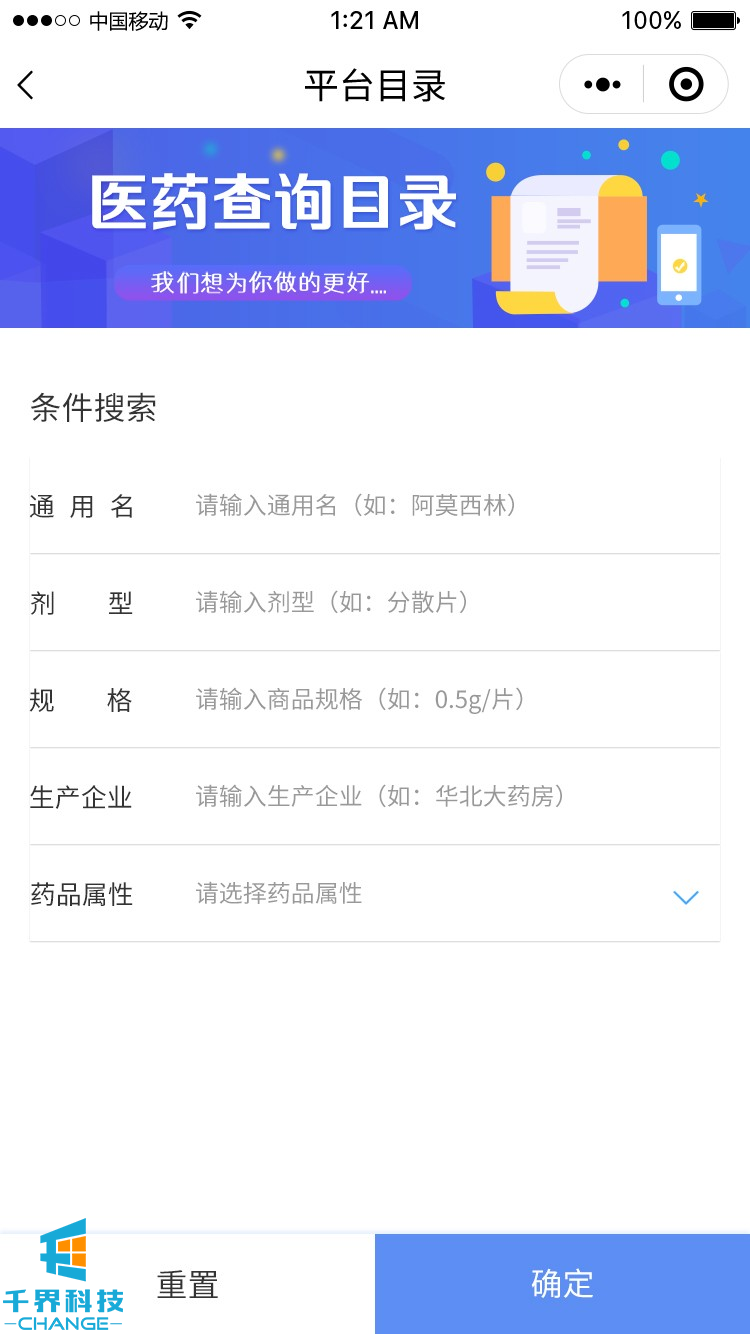Screen dimensions: 750x1334
Task: Focus the 剂型 text field
Action: point(450,602)
